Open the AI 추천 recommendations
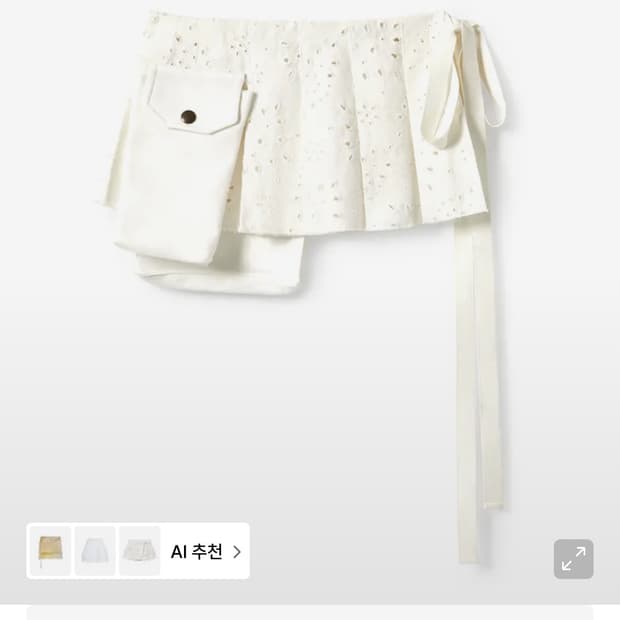Screen dimensions: 620x620 [x=206, y=551]
